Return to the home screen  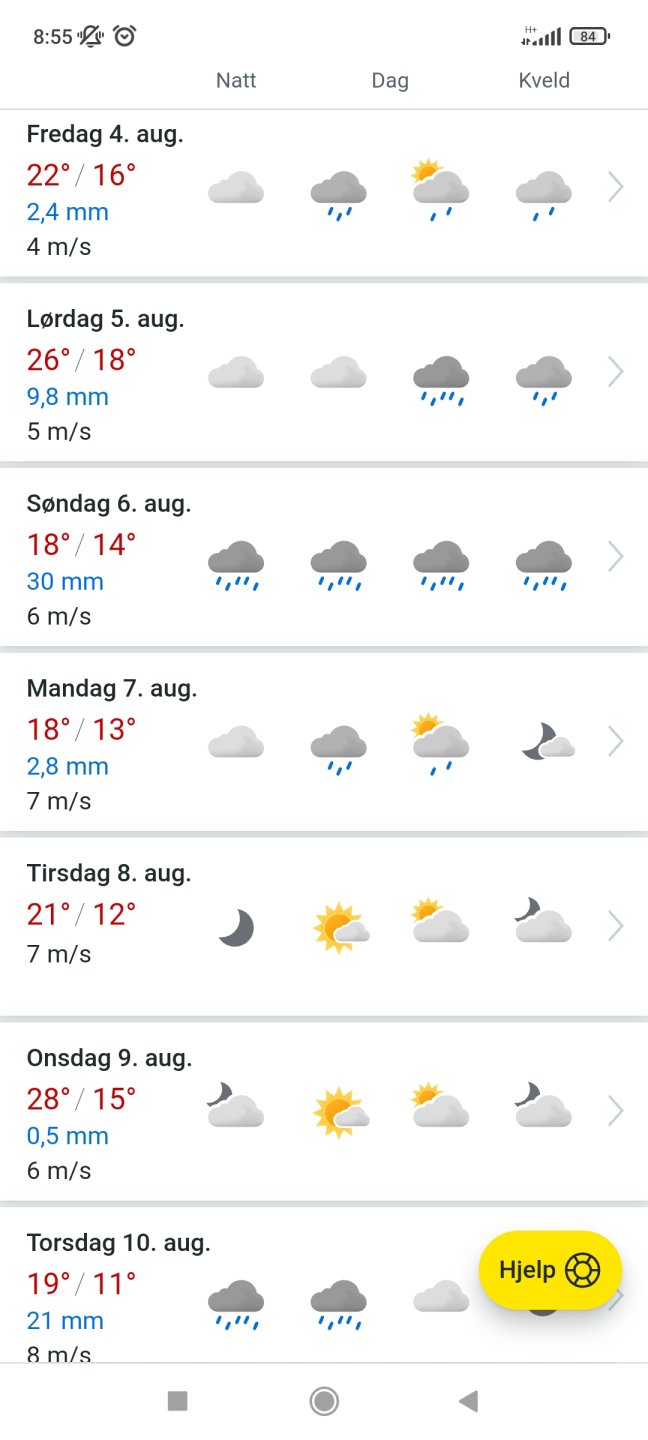324,1401
